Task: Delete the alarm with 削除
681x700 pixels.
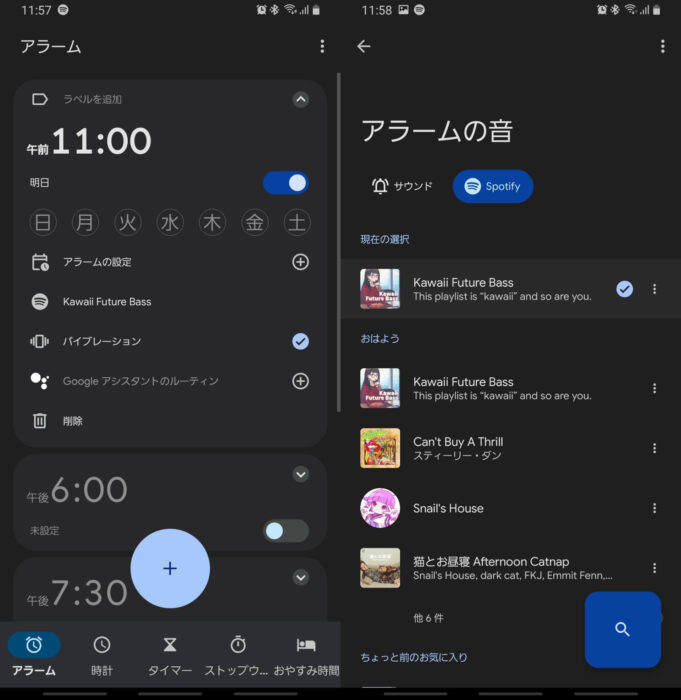Action: 72,421
